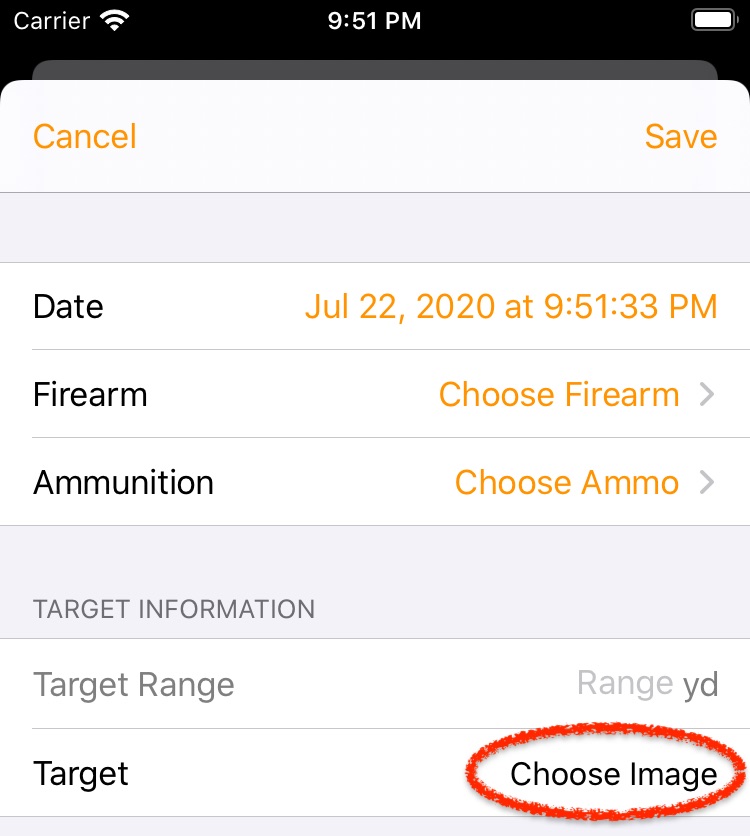Image resolution: width=750 pixels, height=836 pixels.
Task: Tap the Ammunition row label
Action: pyautogui.click(x=123, y=482)
